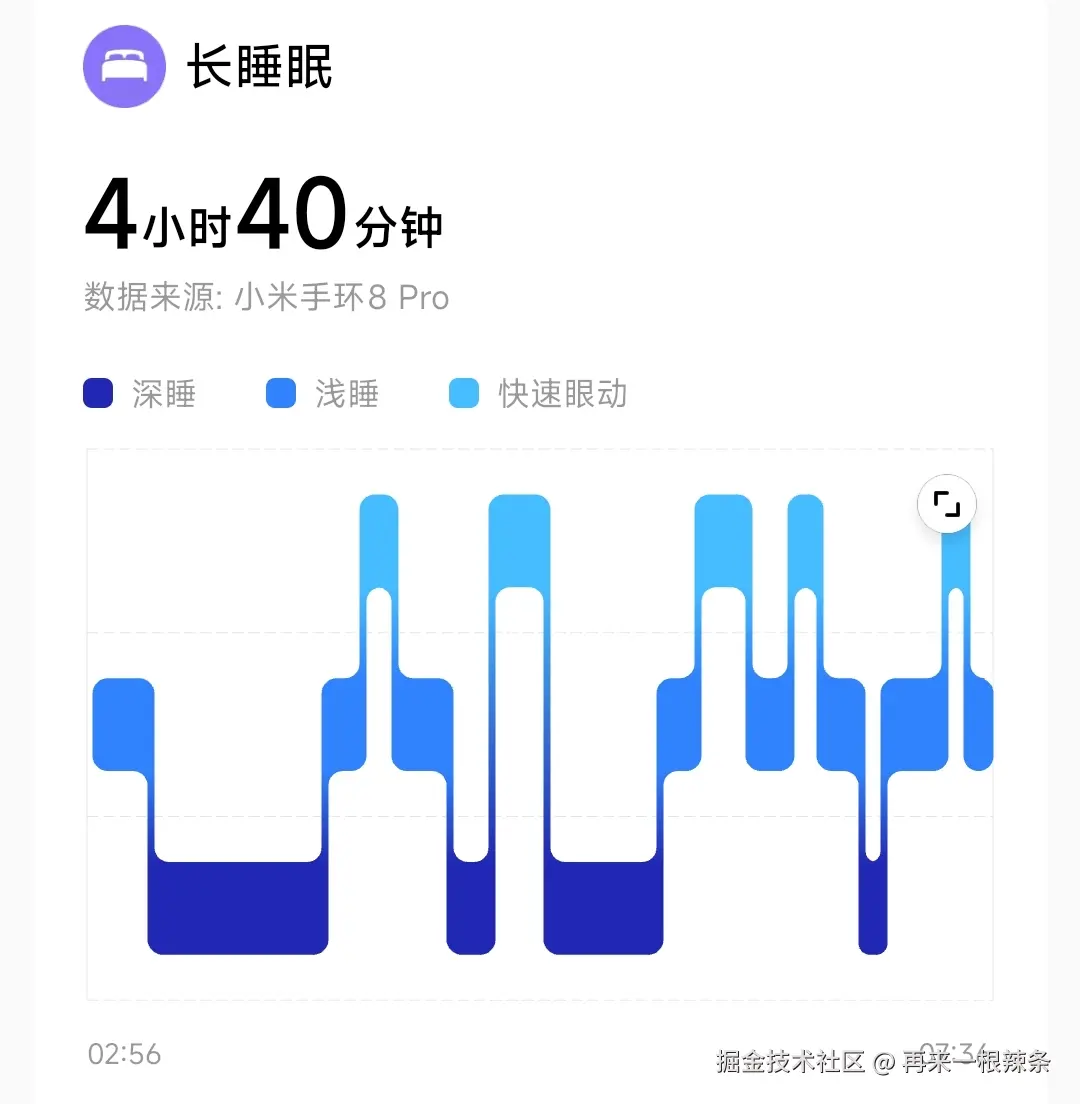Tap the 数据来源 source caption text
The width and height of the screenshot is (1080, 1104).
click(x=150, y=297)
